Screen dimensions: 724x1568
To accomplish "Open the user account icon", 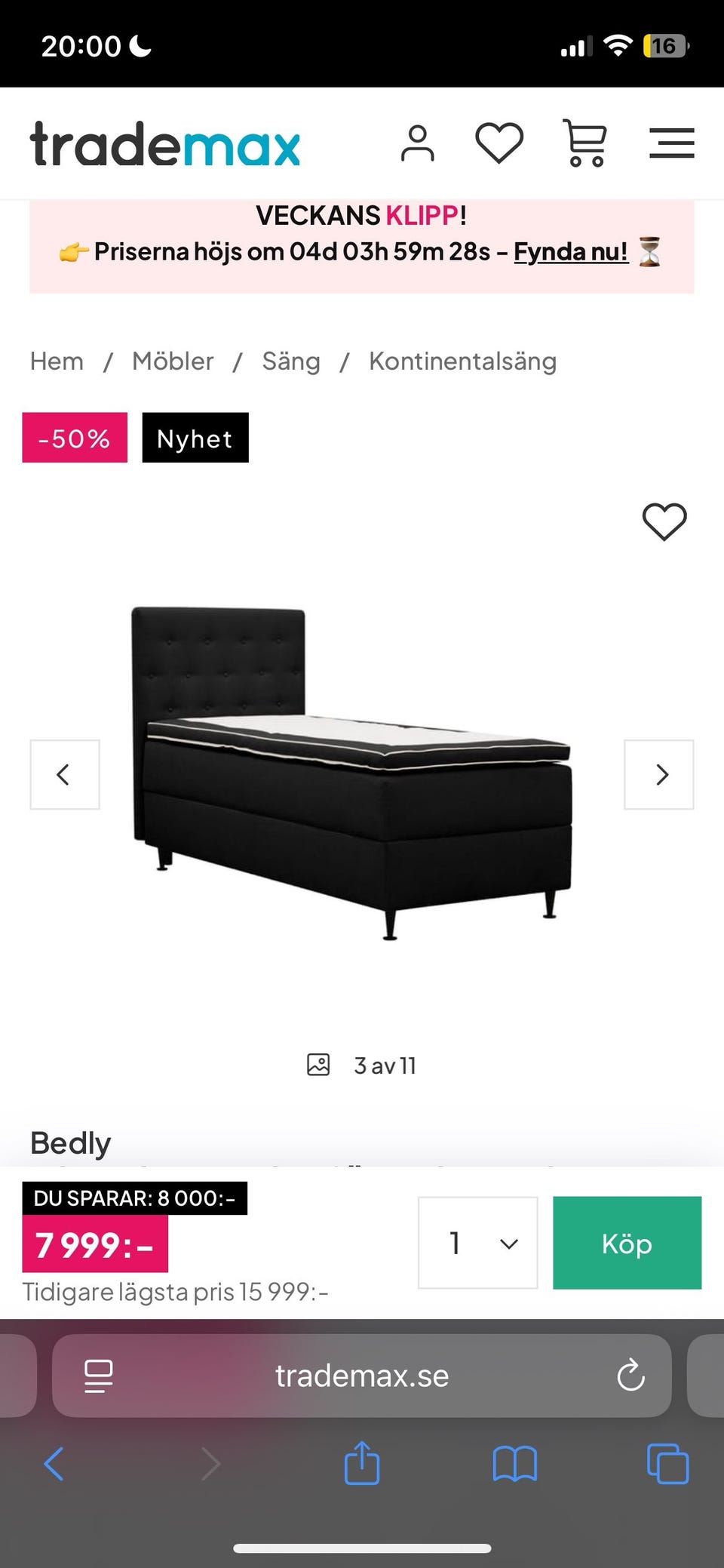I will tap(417, 143).
